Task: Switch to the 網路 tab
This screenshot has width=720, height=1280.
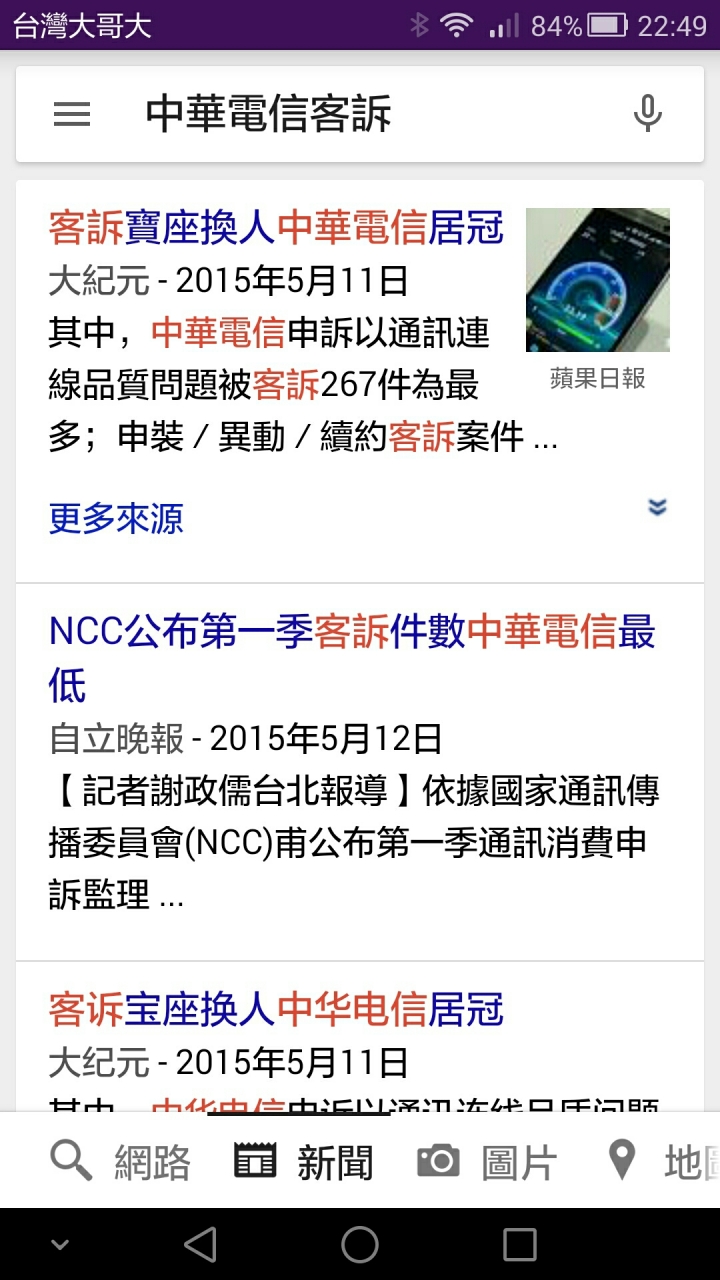Action: pyautogui.click(x=120, y=1162)
